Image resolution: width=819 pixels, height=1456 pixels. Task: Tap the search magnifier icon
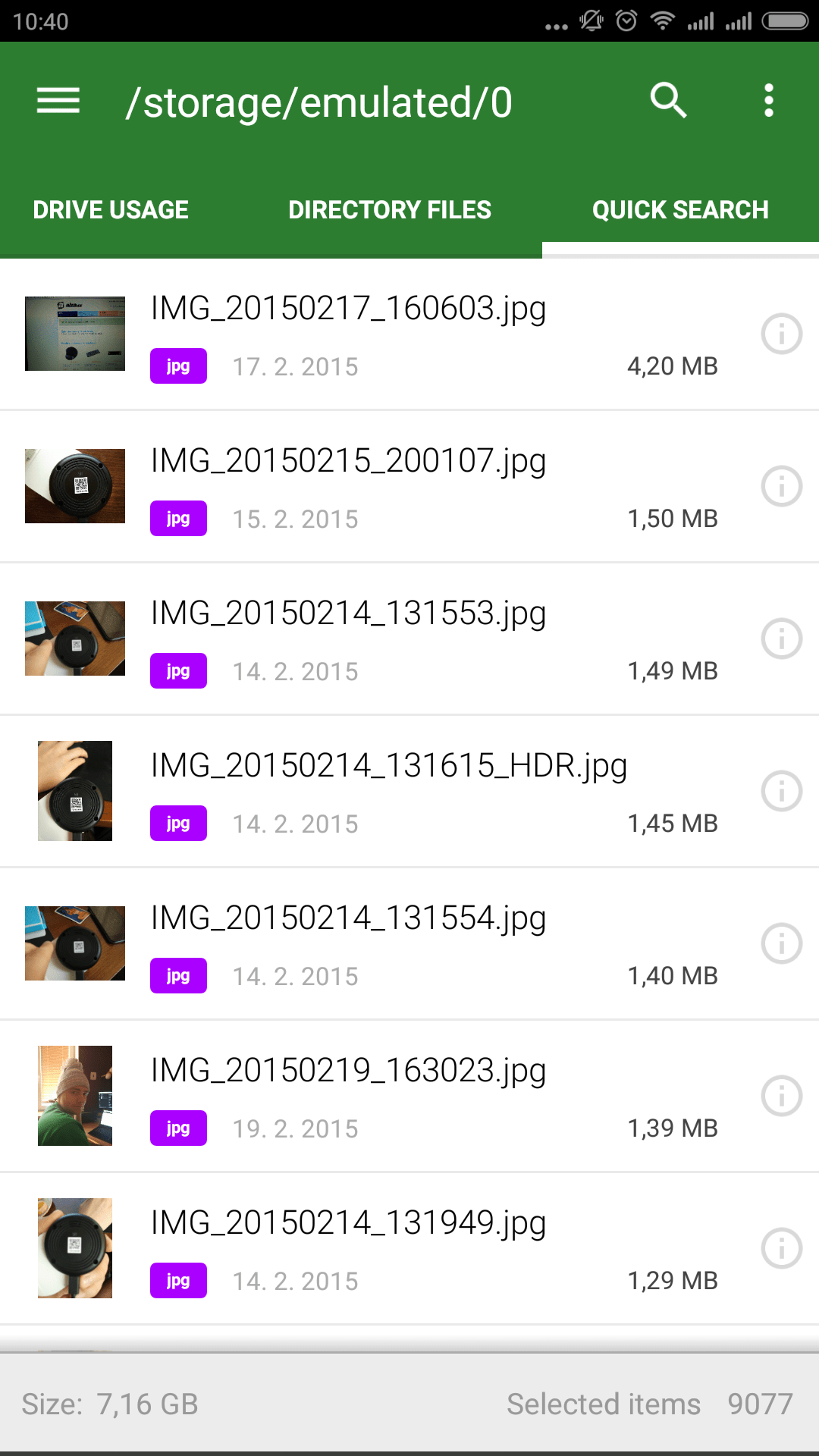(x=668, y=101)
